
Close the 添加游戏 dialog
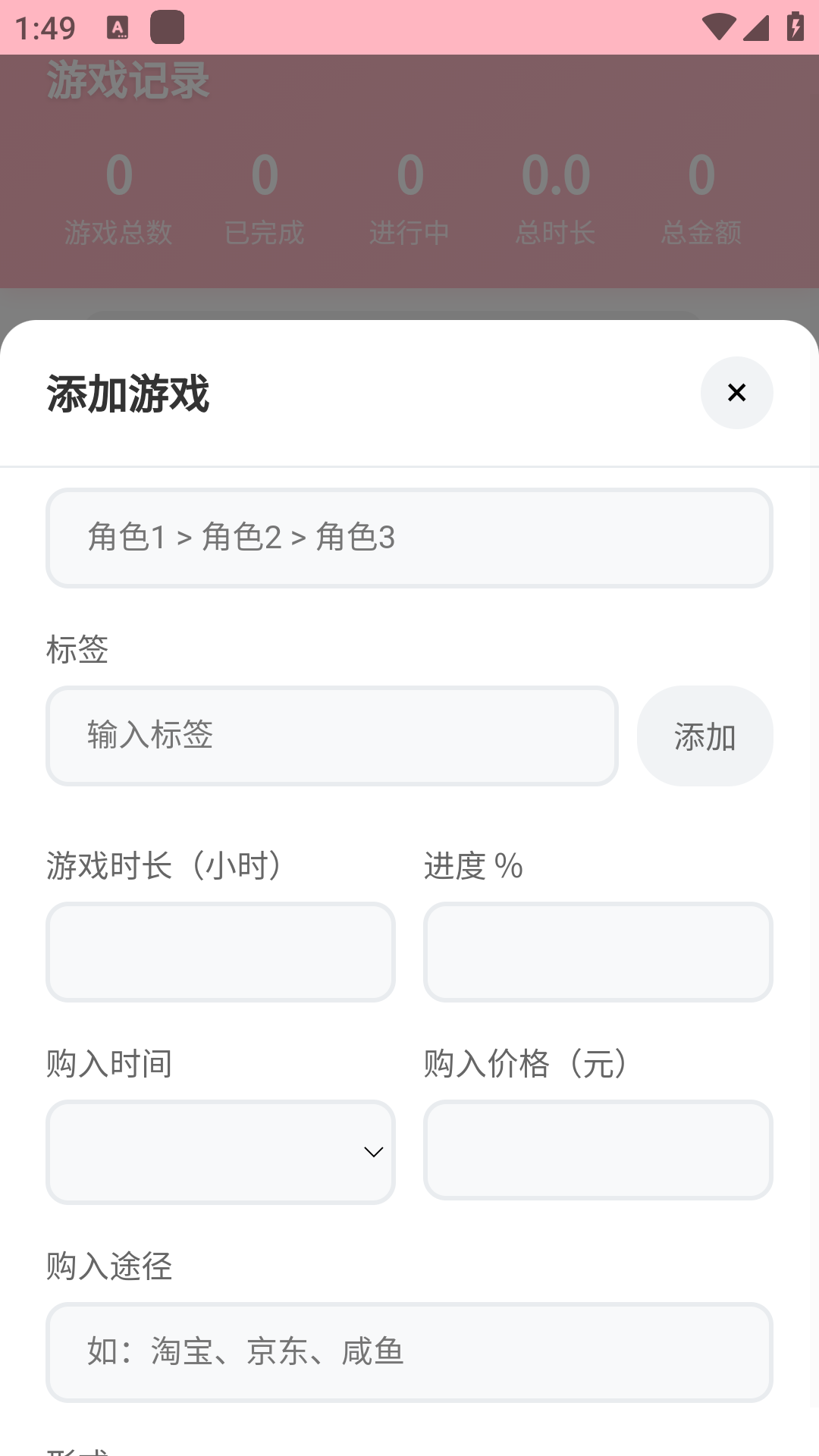[736, 394]
